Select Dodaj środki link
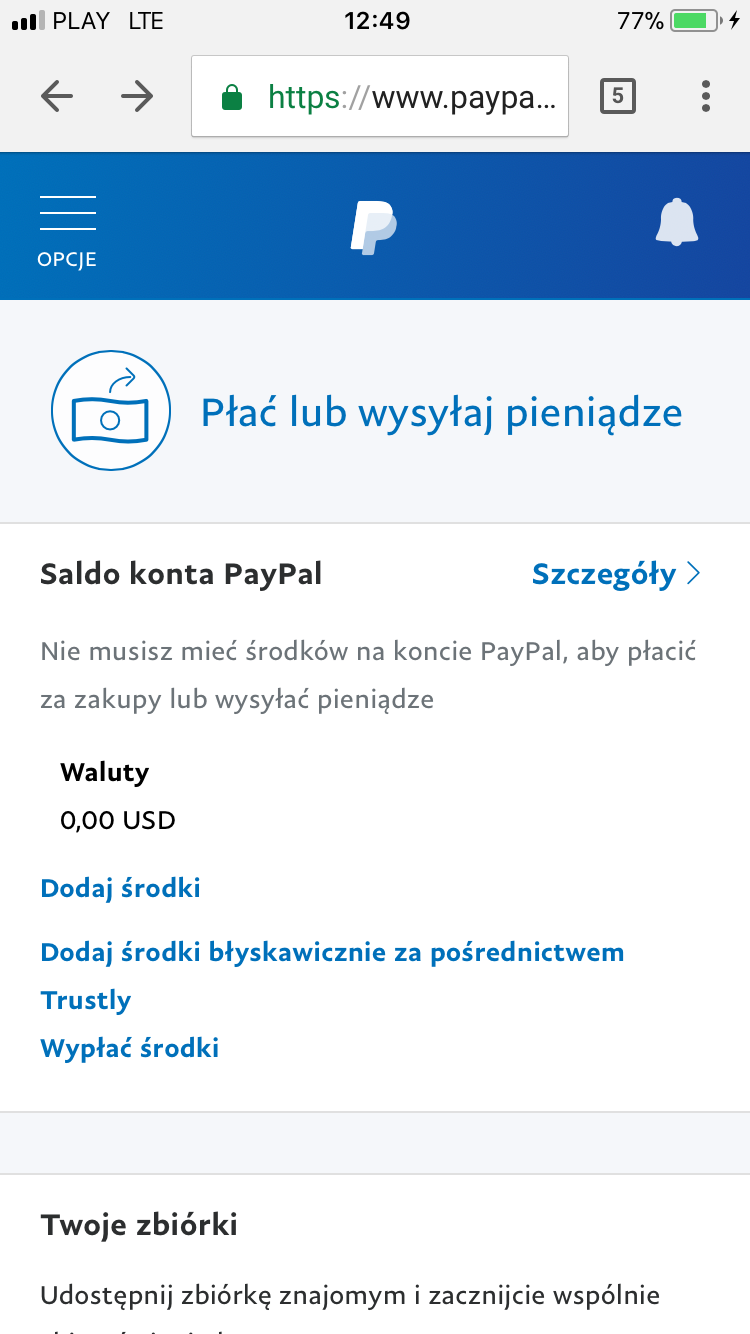This screenshot has height=1334, width=750. pos(120,888)
